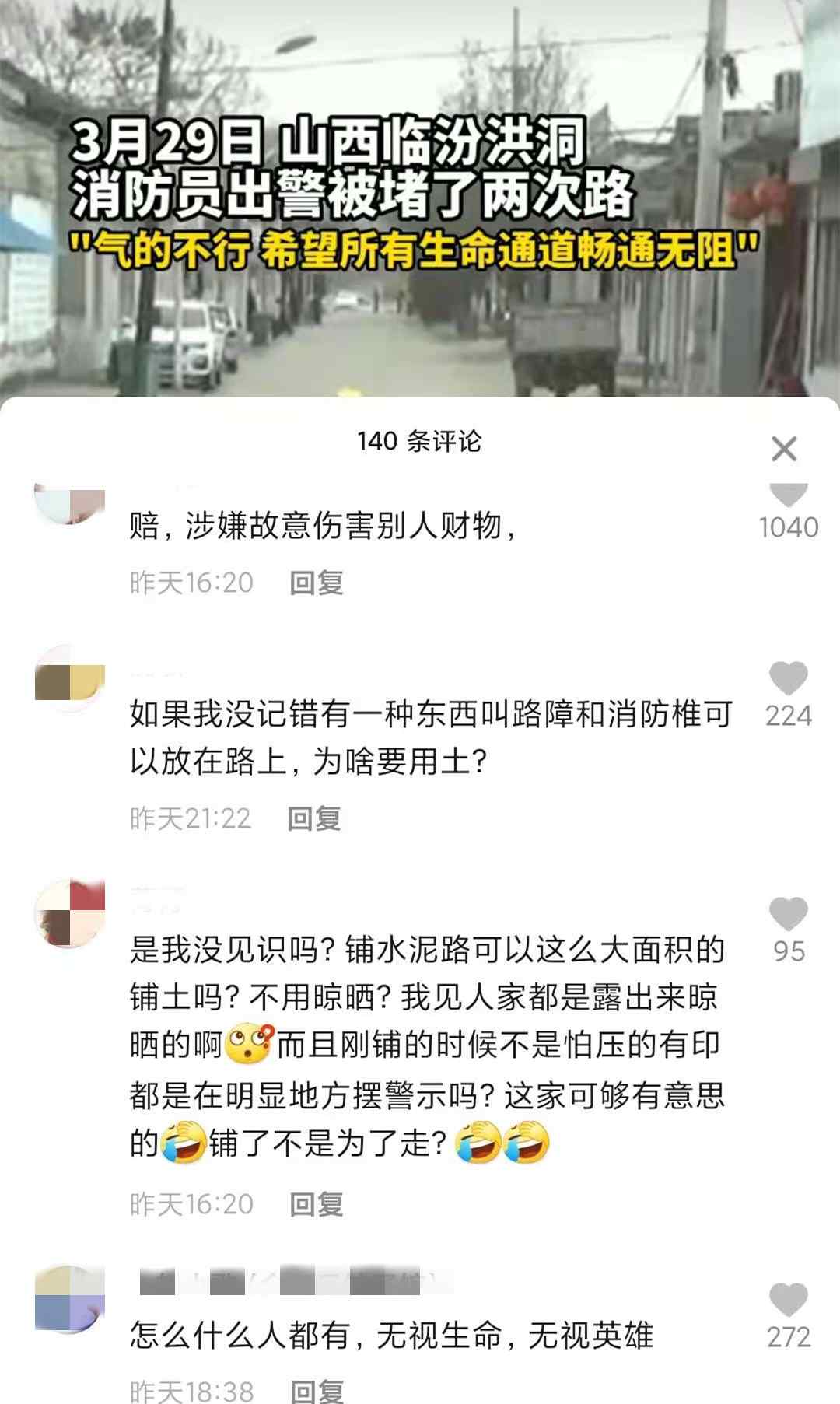The width and height of the screenshot is (840, 1404).
Task: Reply to the 铺水泥路 comment
Action: click(317, 1204)
